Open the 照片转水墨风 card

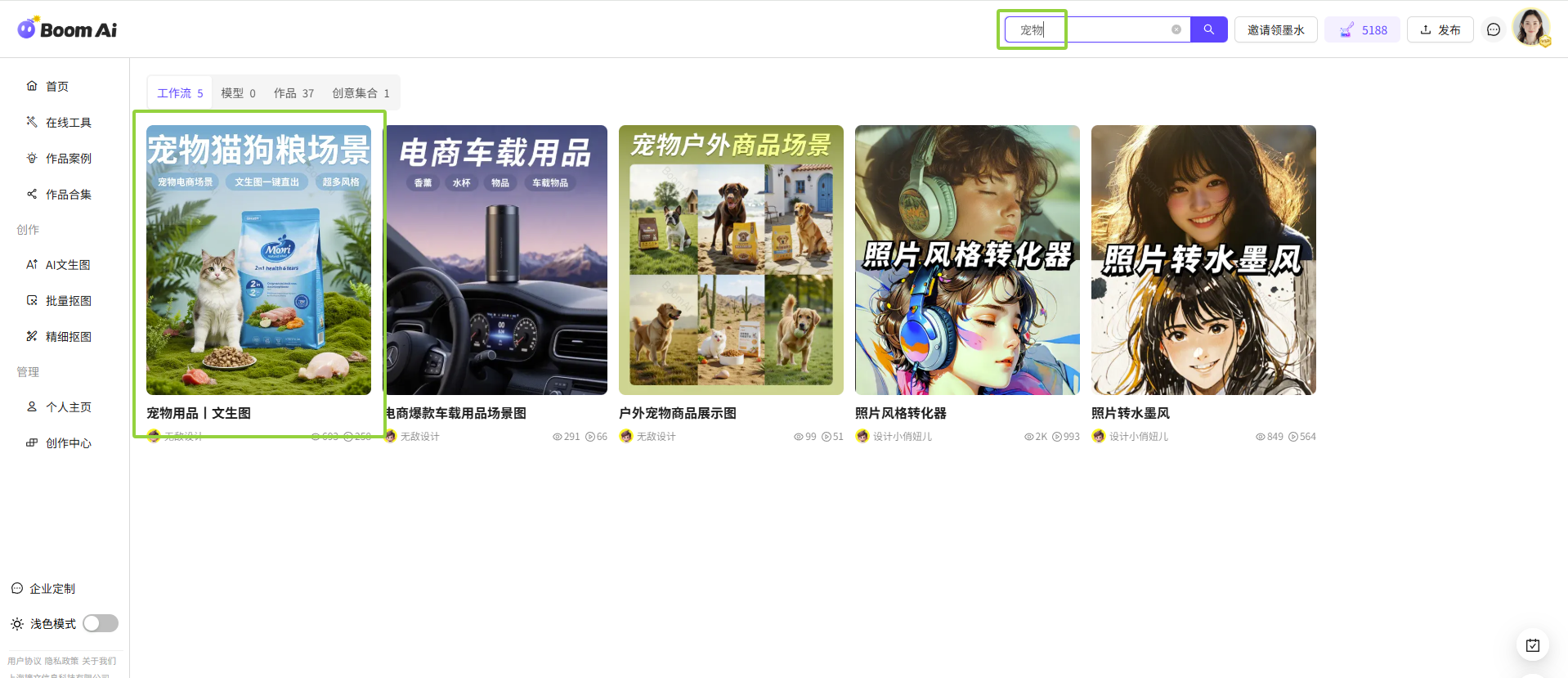[x=1203, y=260]
